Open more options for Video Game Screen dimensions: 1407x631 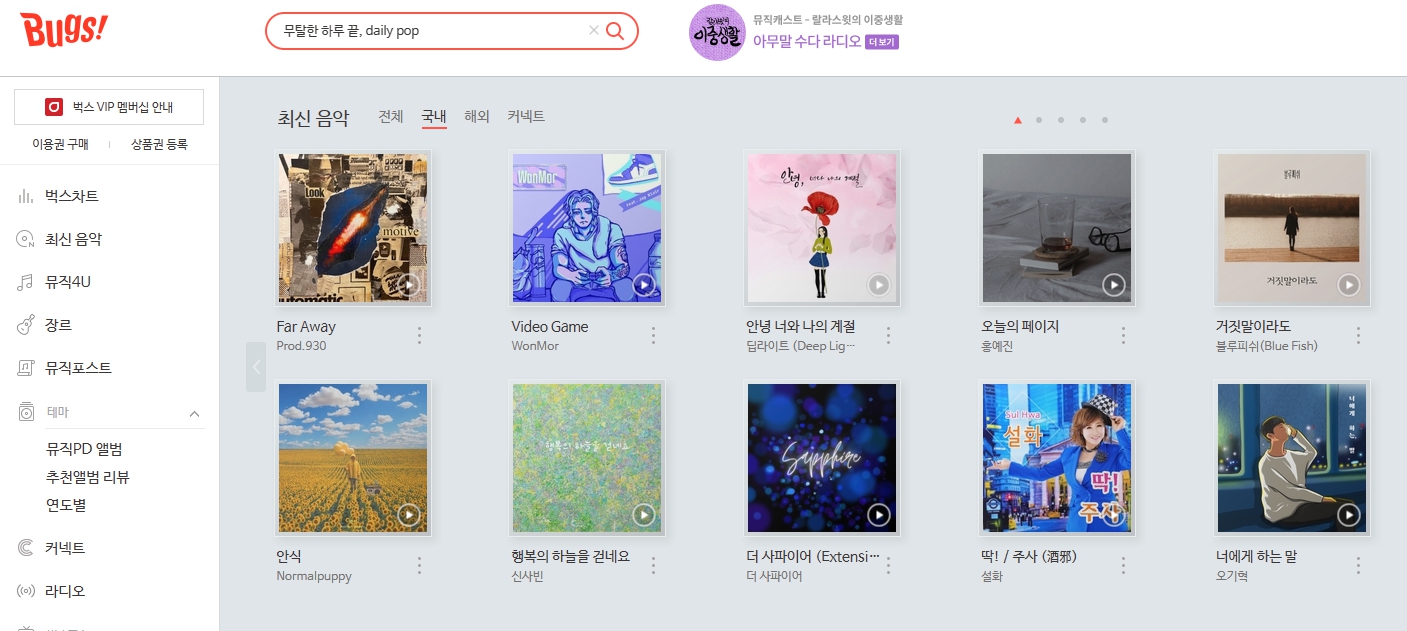(654, 335)
